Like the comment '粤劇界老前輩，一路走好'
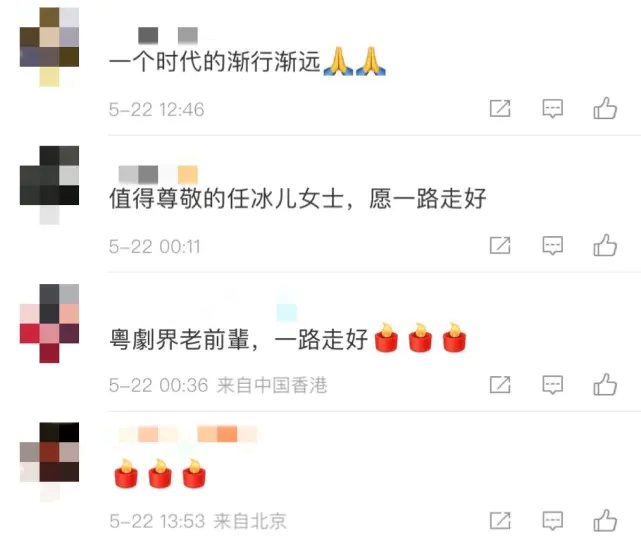Screen dimensions: 641x541 [605, 384]
